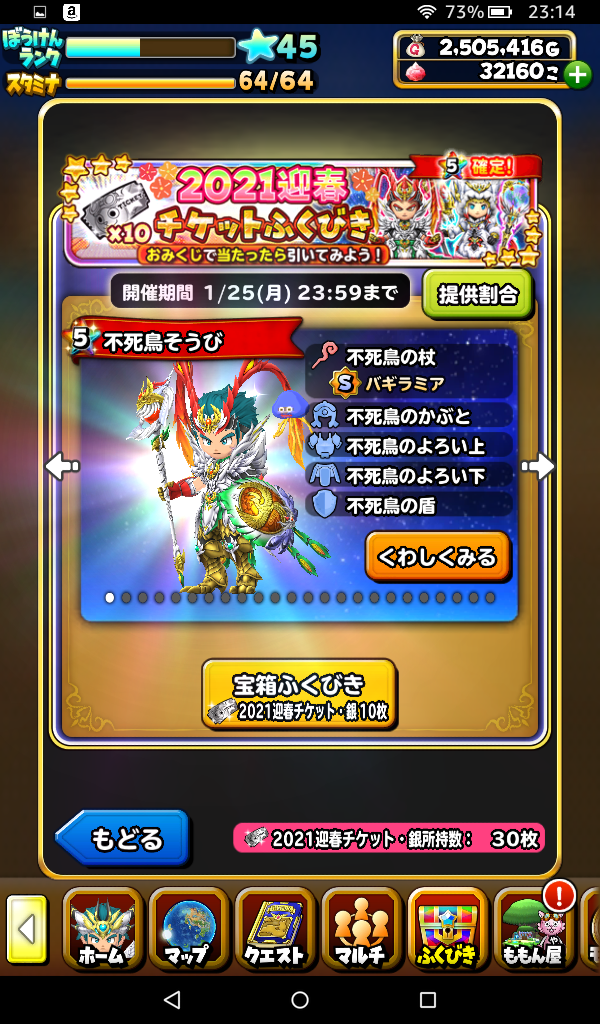
Task: Tap the Android home button
Action: click(300, 999)
